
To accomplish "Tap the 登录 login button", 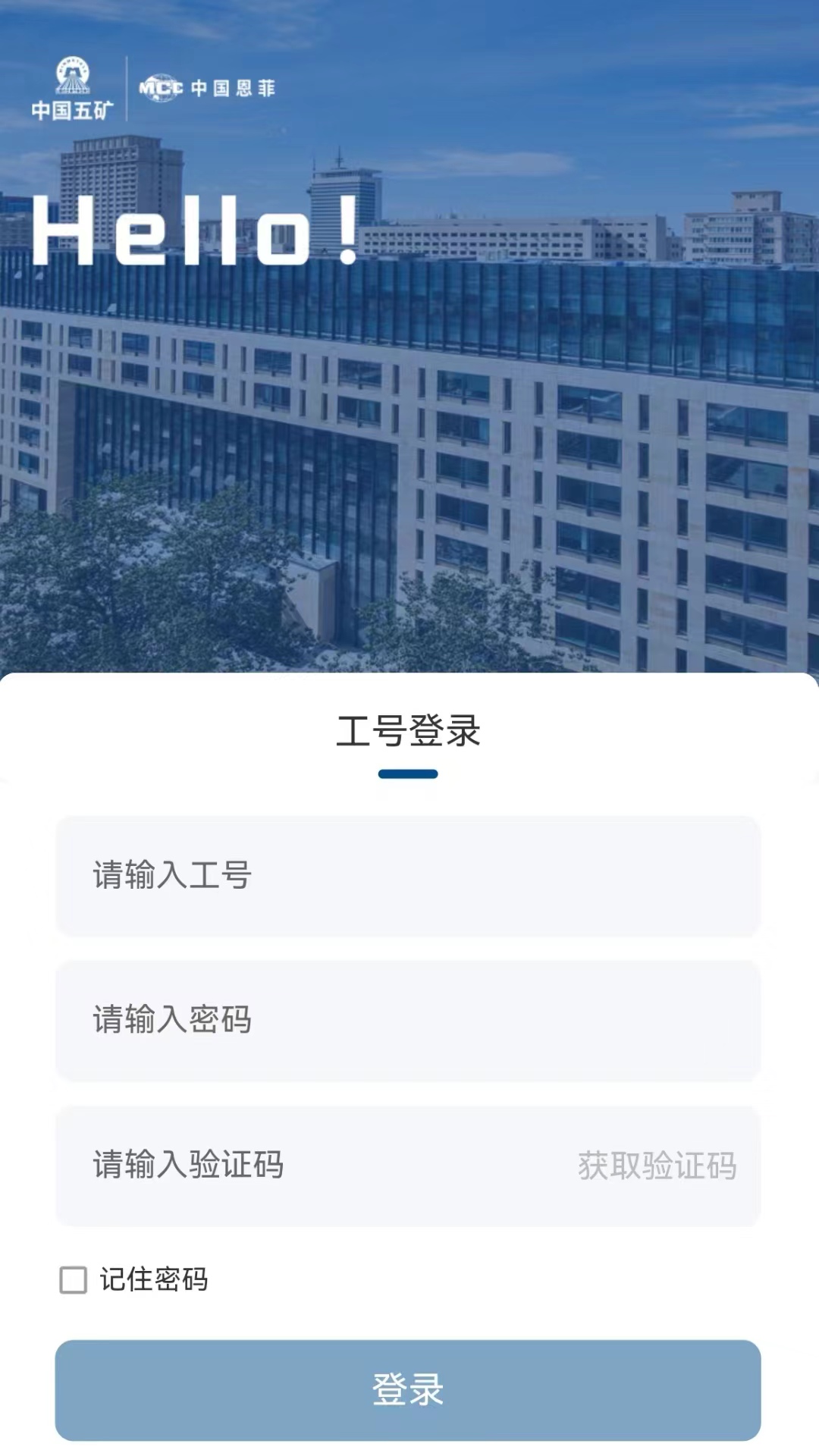I will click(x=408, y=1390).
